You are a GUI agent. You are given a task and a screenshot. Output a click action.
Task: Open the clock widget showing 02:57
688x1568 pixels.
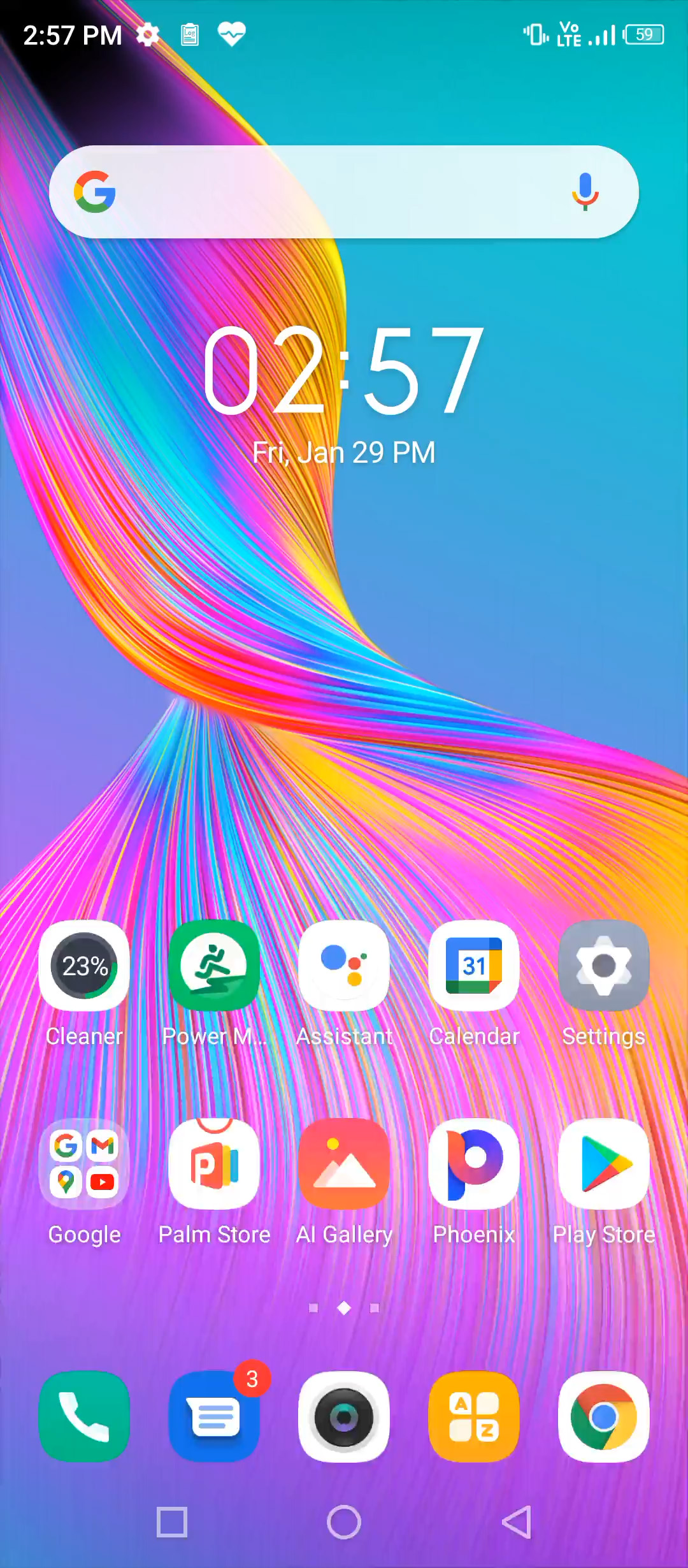(344, 370)
